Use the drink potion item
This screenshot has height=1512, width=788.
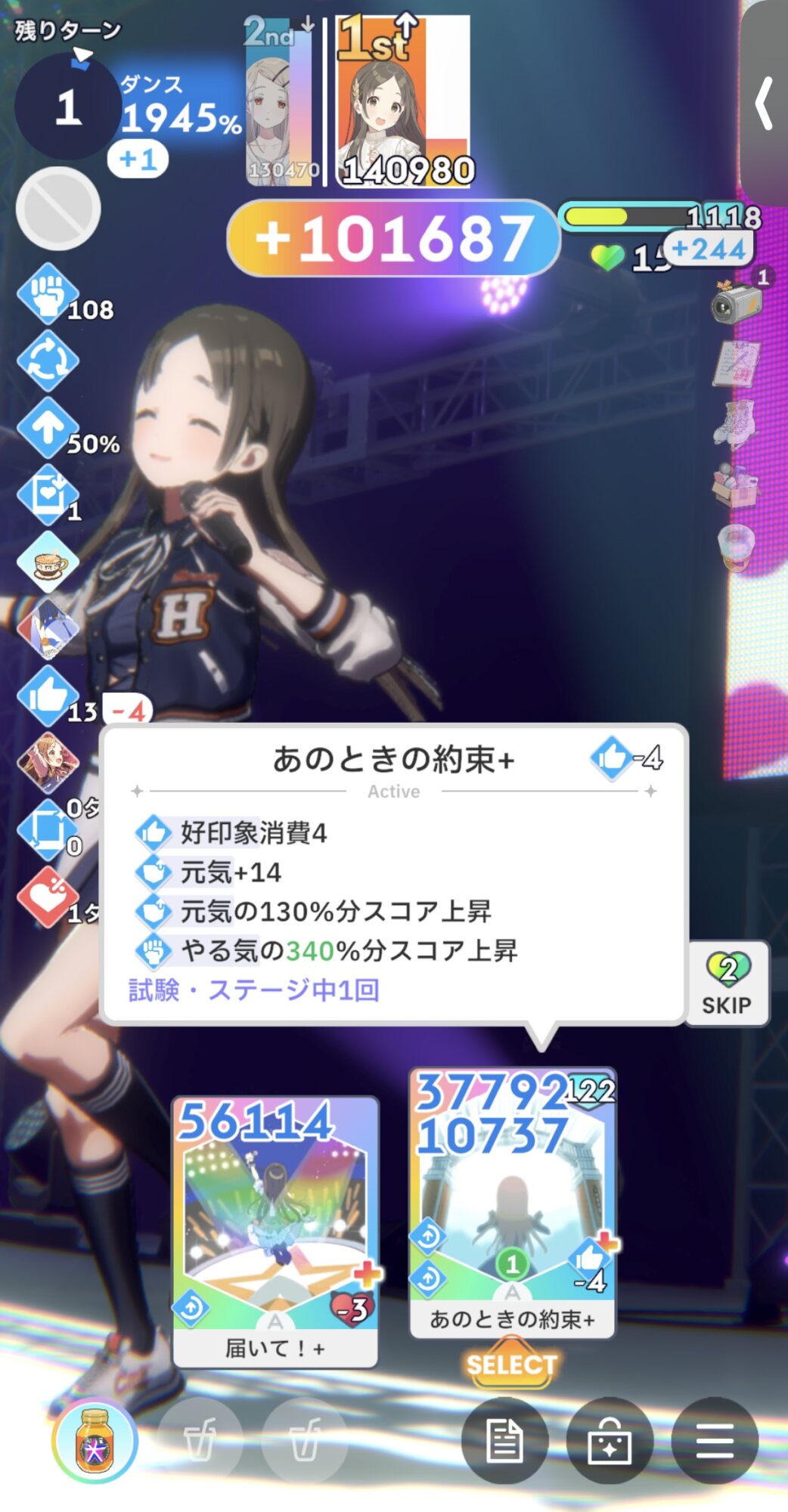coord(95,1442)
